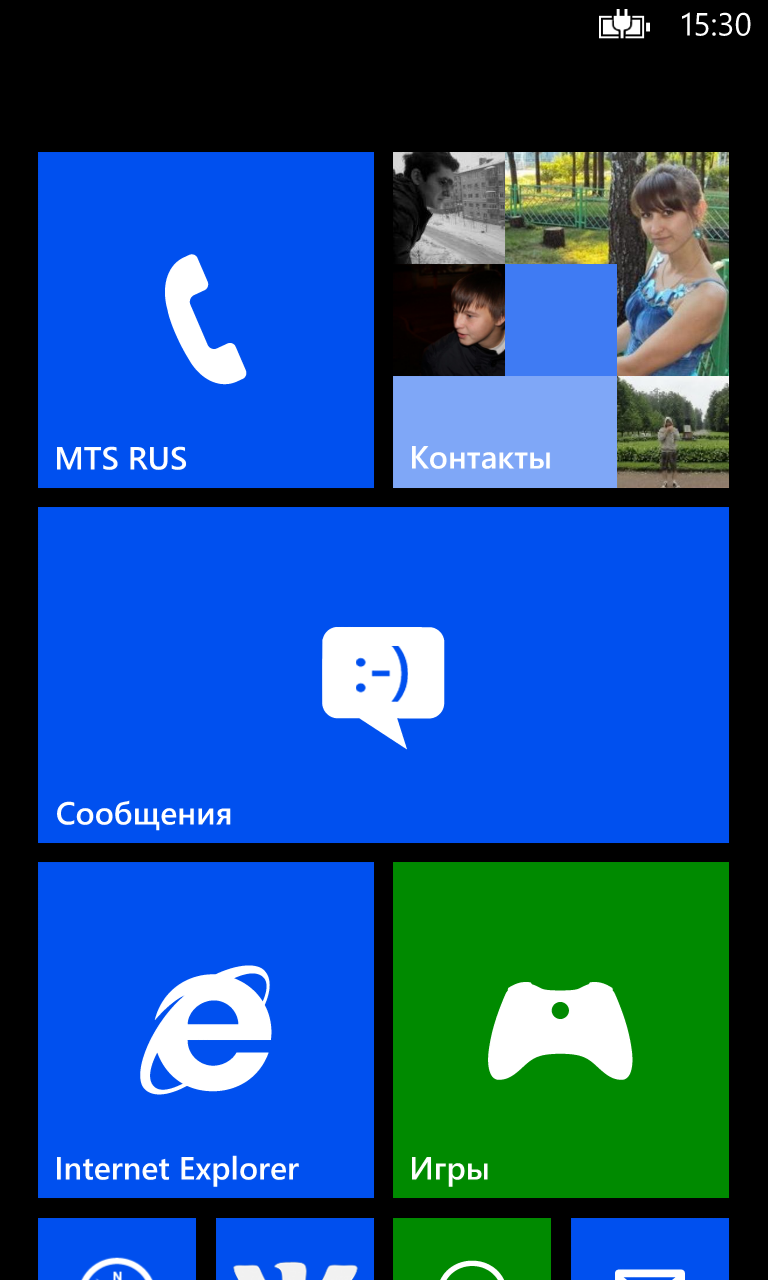This screenshot has width=768, height=1280.
Task: Open the small green tile
Action: pyautogui.click(x=472, y=1249)
